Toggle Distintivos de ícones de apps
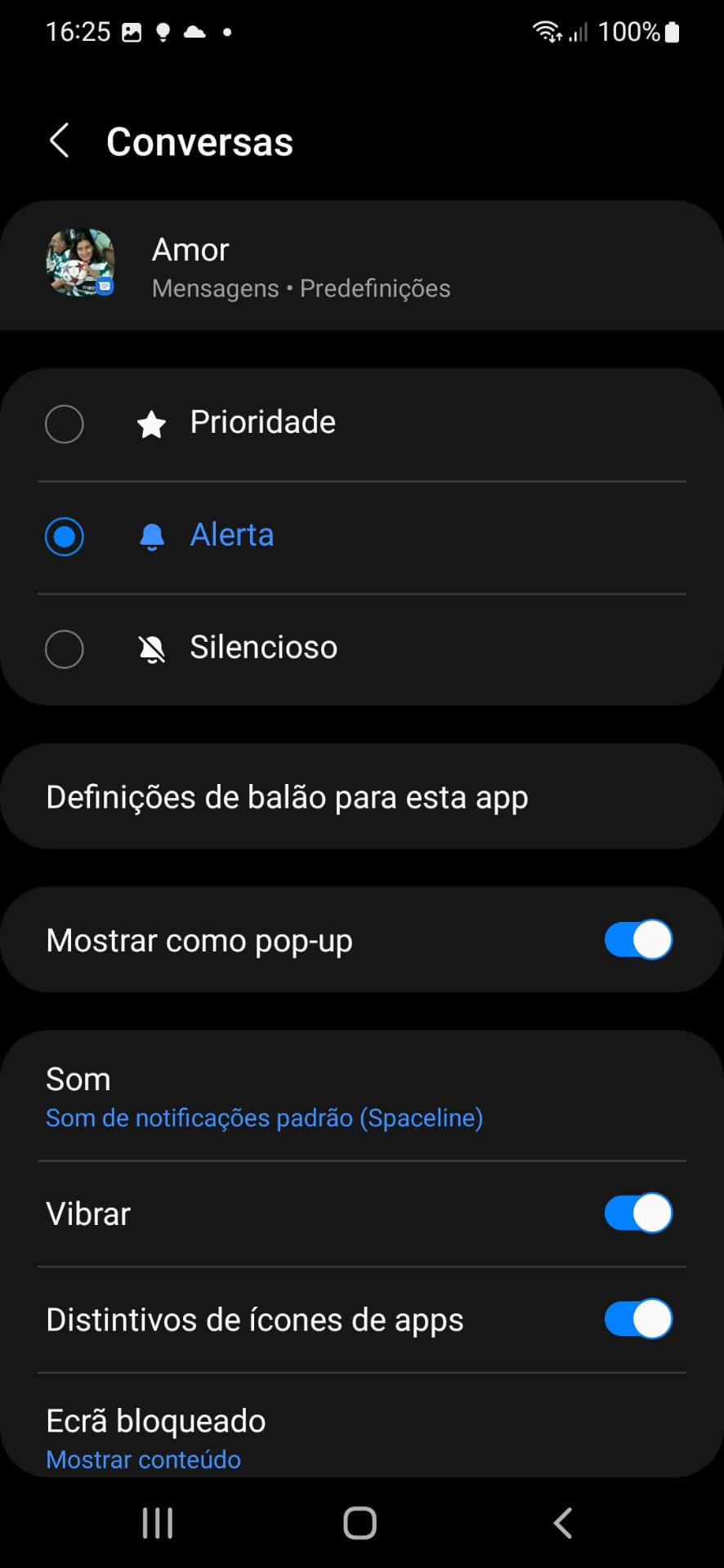Screen dimensions: 724x1568 (x=638, y=1320)
